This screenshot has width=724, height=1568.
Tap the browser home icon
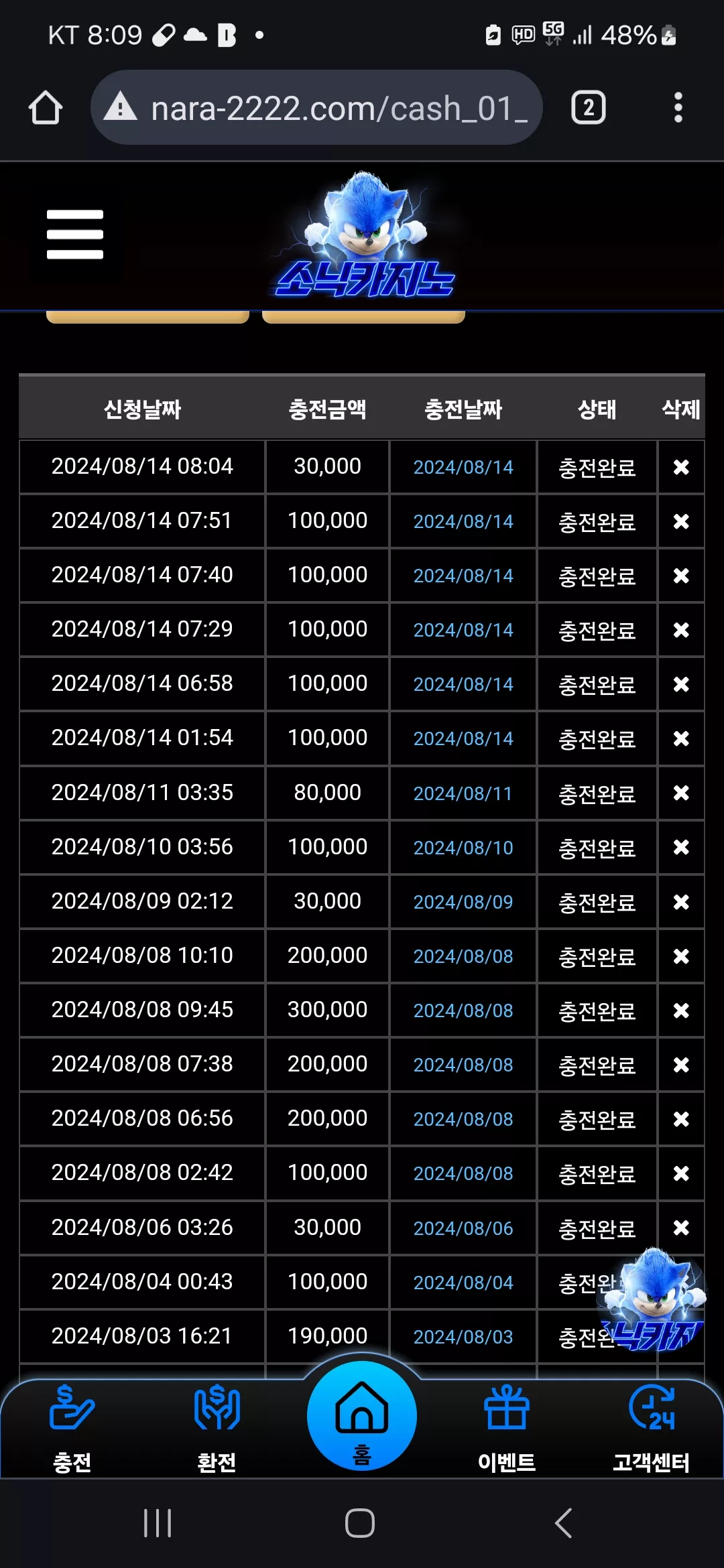pyautogui.click(x=46, y=107)
